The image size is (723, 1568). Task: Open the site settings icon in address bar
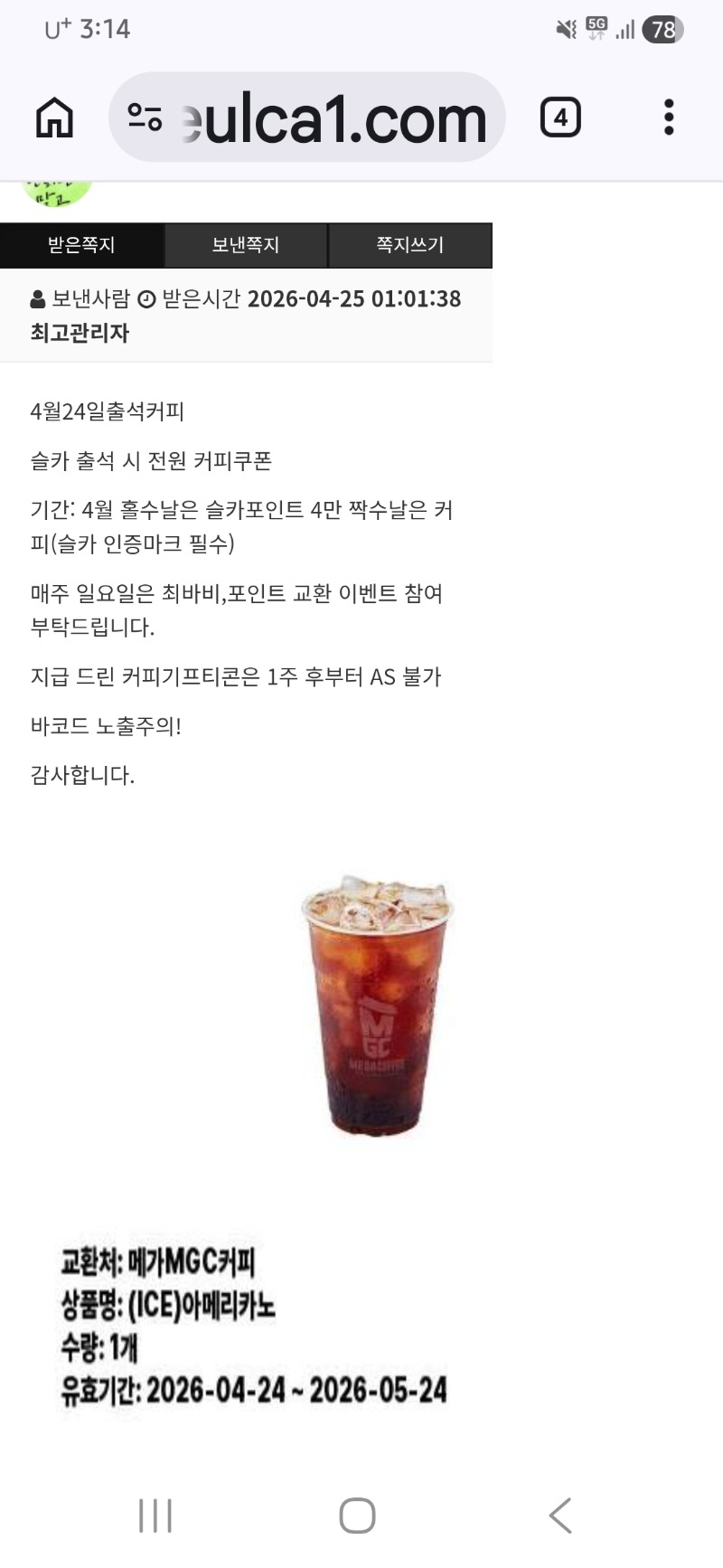click(145, 118)
